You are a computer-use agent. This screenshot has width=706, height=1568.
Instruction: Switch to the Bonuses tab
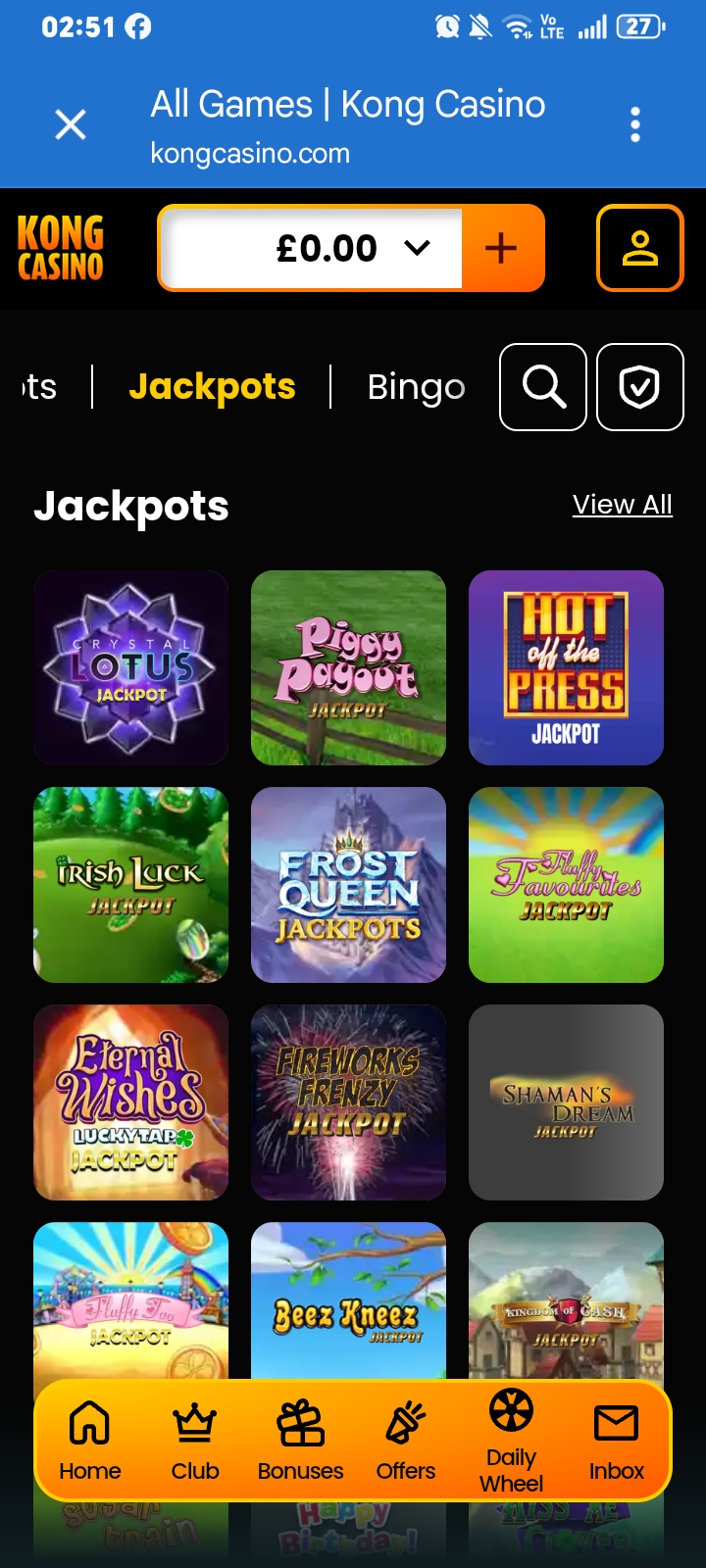[301, 1442]
